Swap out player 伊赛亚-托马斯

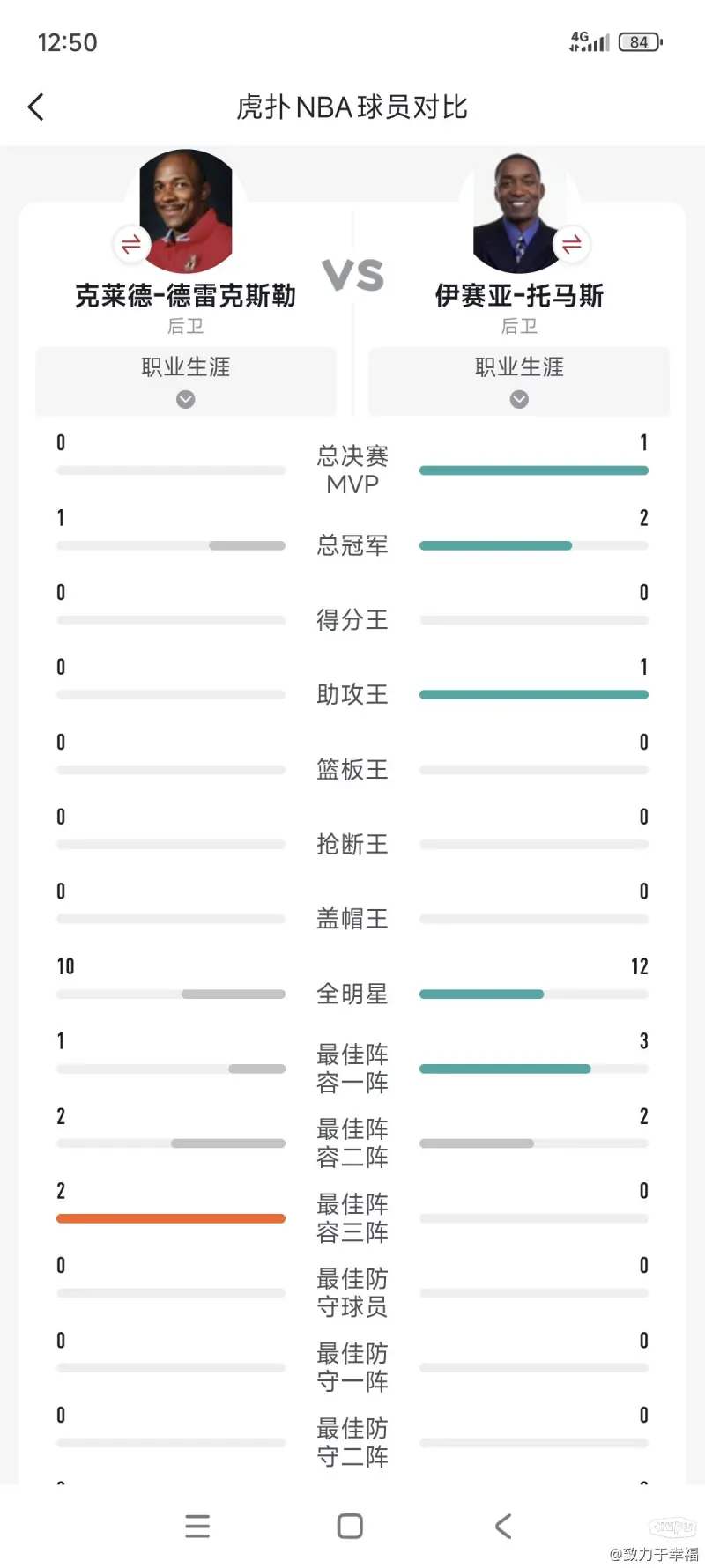coord(572,244)
